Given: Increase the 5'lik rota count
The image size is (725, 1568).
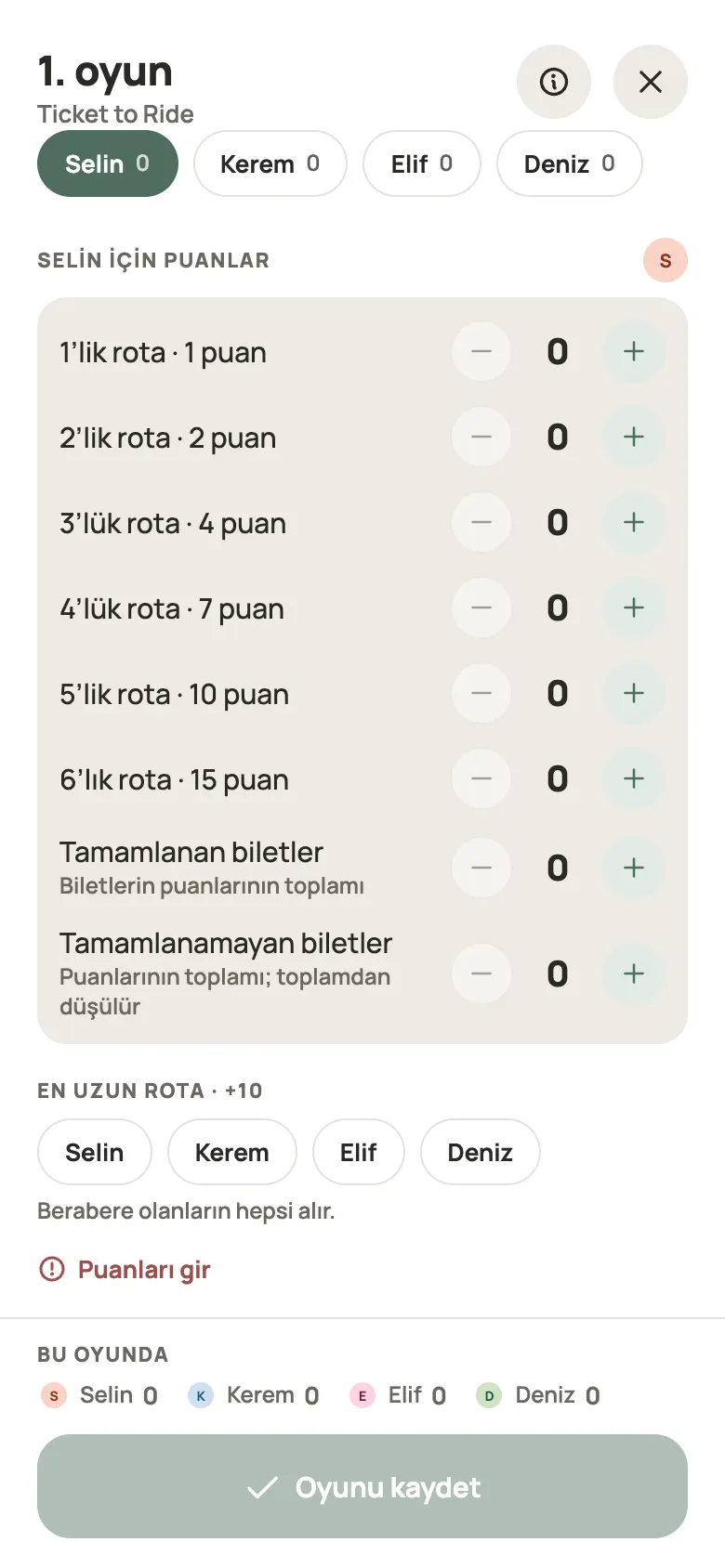Looking at the screenshot, I should pos(634,693).
